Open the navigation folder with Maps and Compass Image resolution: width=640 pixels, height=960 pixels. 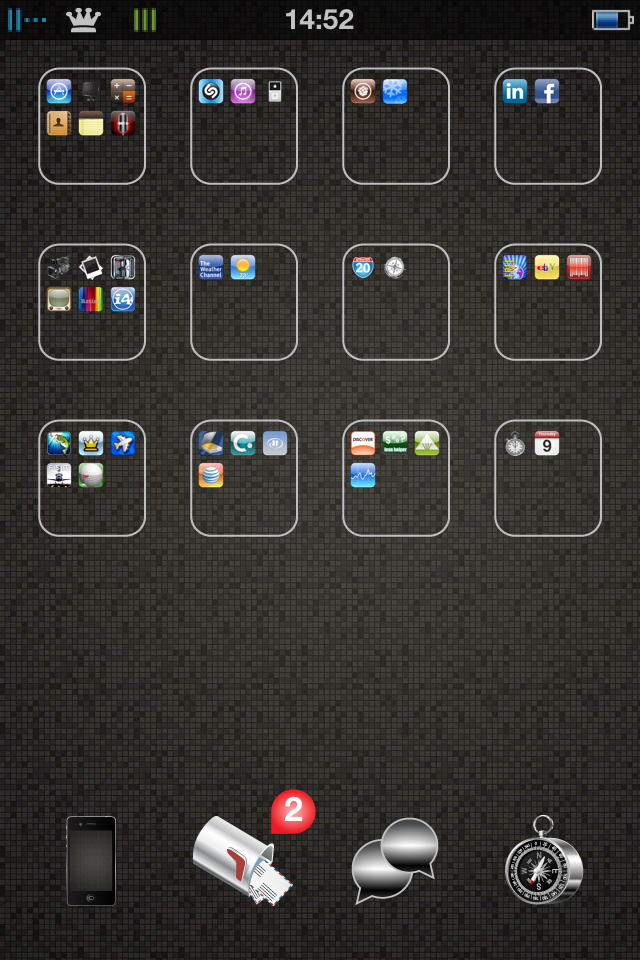pos(396,302)
